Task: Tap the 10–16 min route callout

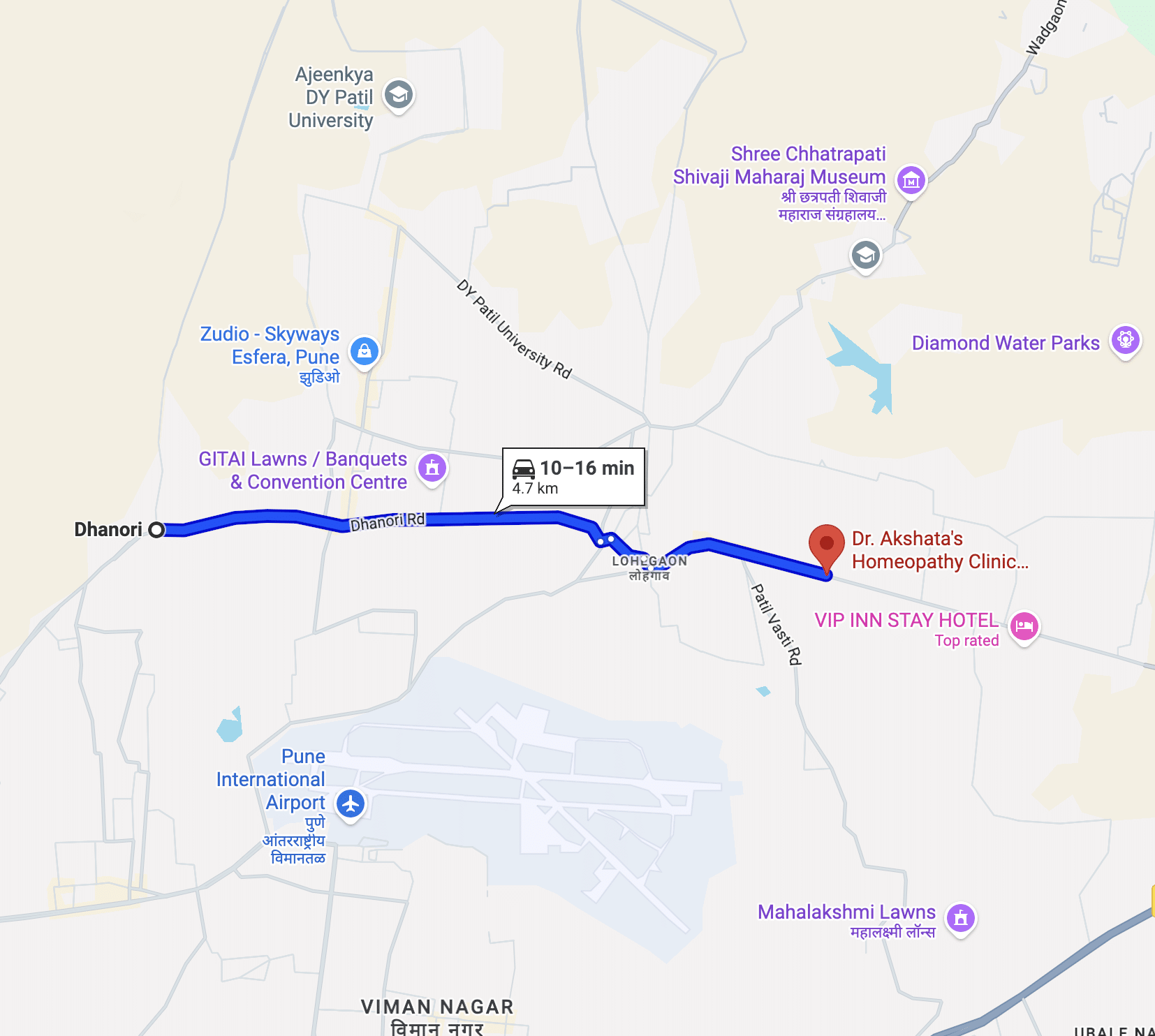Action: (573, 477)
